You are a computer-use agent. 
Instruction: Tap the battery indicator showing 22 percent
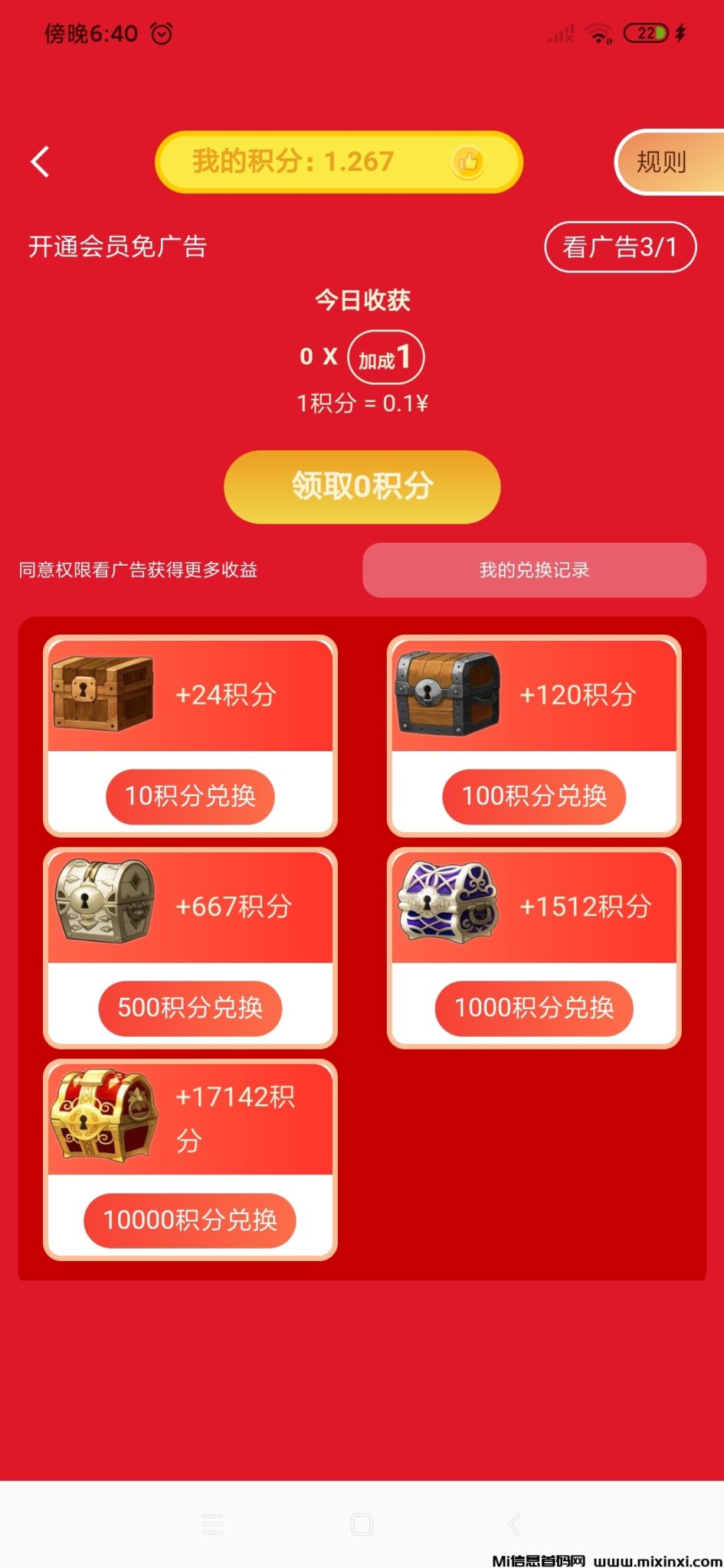point(647,32)
